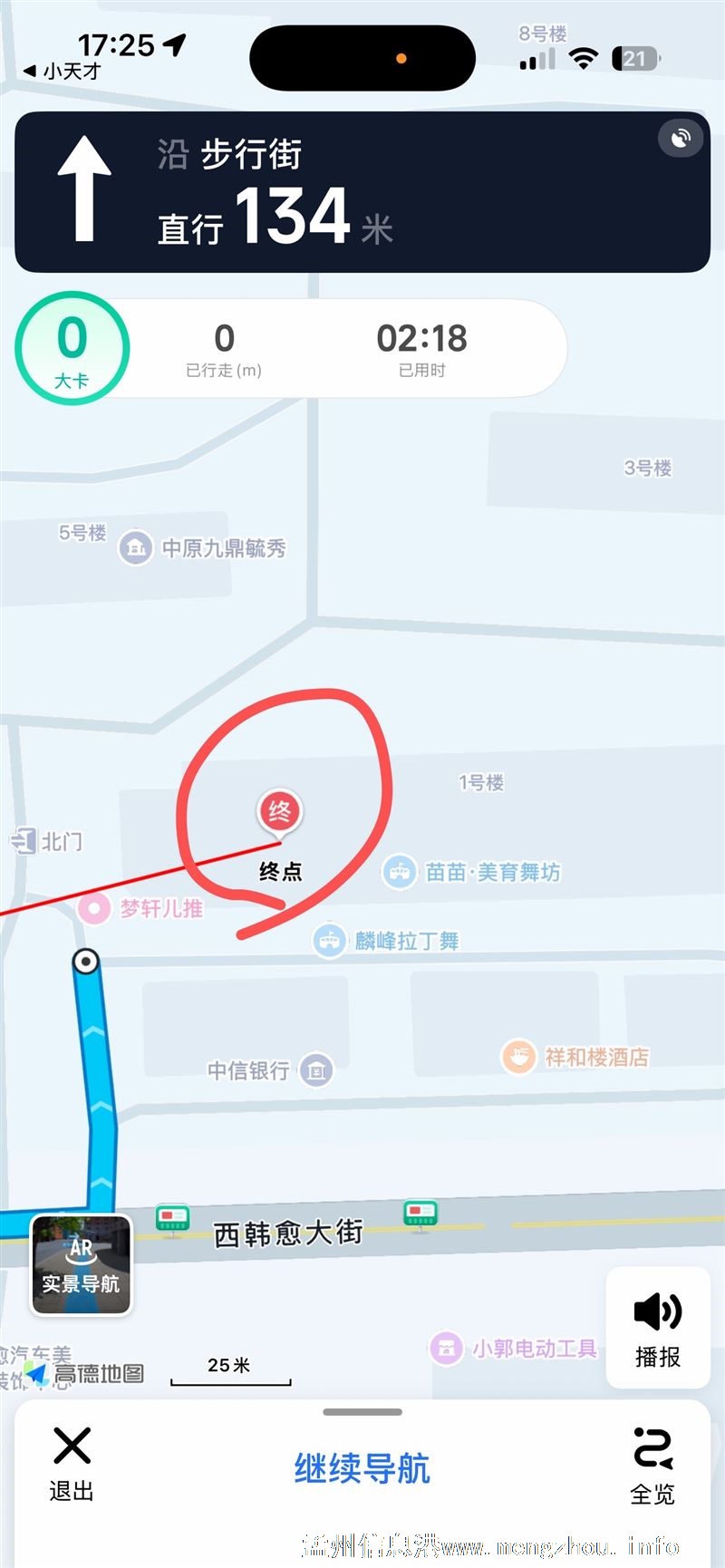
Task: Open 祥和楼酒店 restaurant marker
Action: (518, 1057)
